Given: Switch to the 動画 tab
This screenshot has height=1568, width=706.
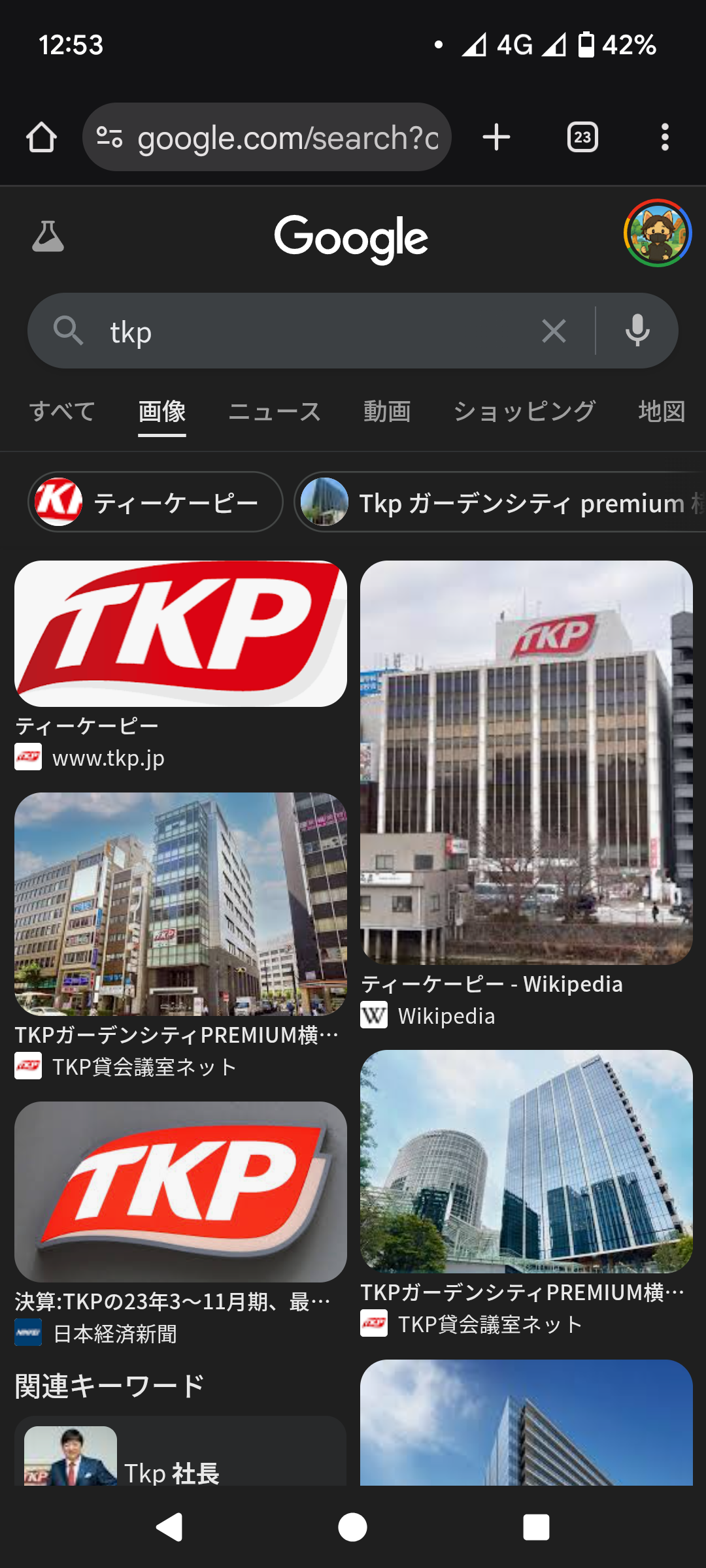Looking at the screenshot, I should coord(387,412).
